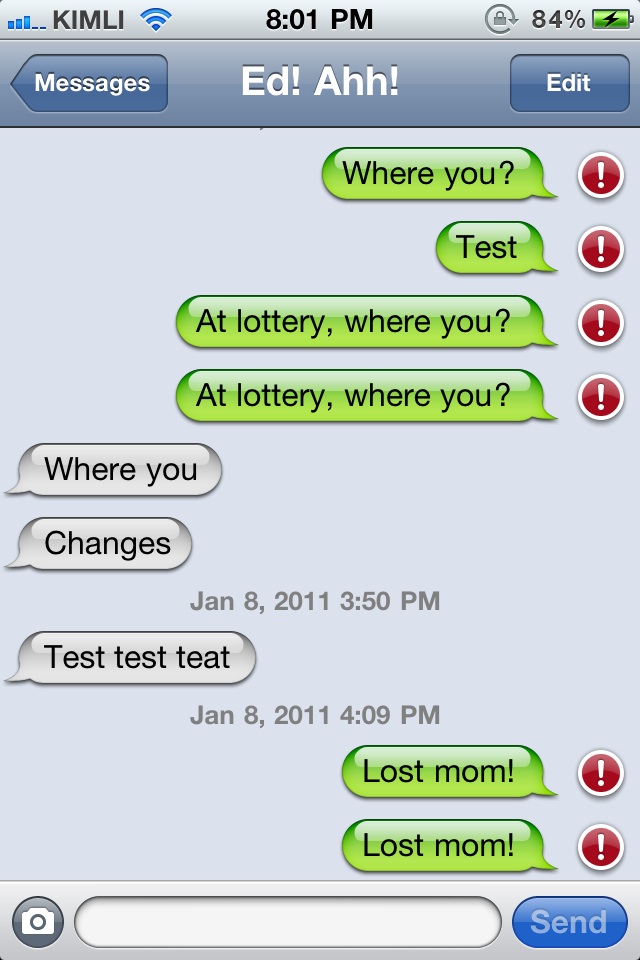Tap the failed-send alert next to "Test"
This screenshot has width=640, height=960.
pos(601,249)
